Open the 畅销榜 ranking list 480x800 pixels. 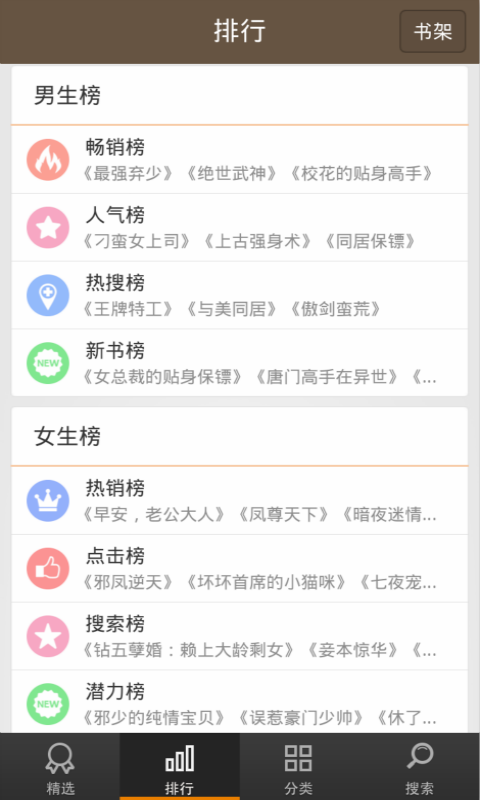coord(239,160)
